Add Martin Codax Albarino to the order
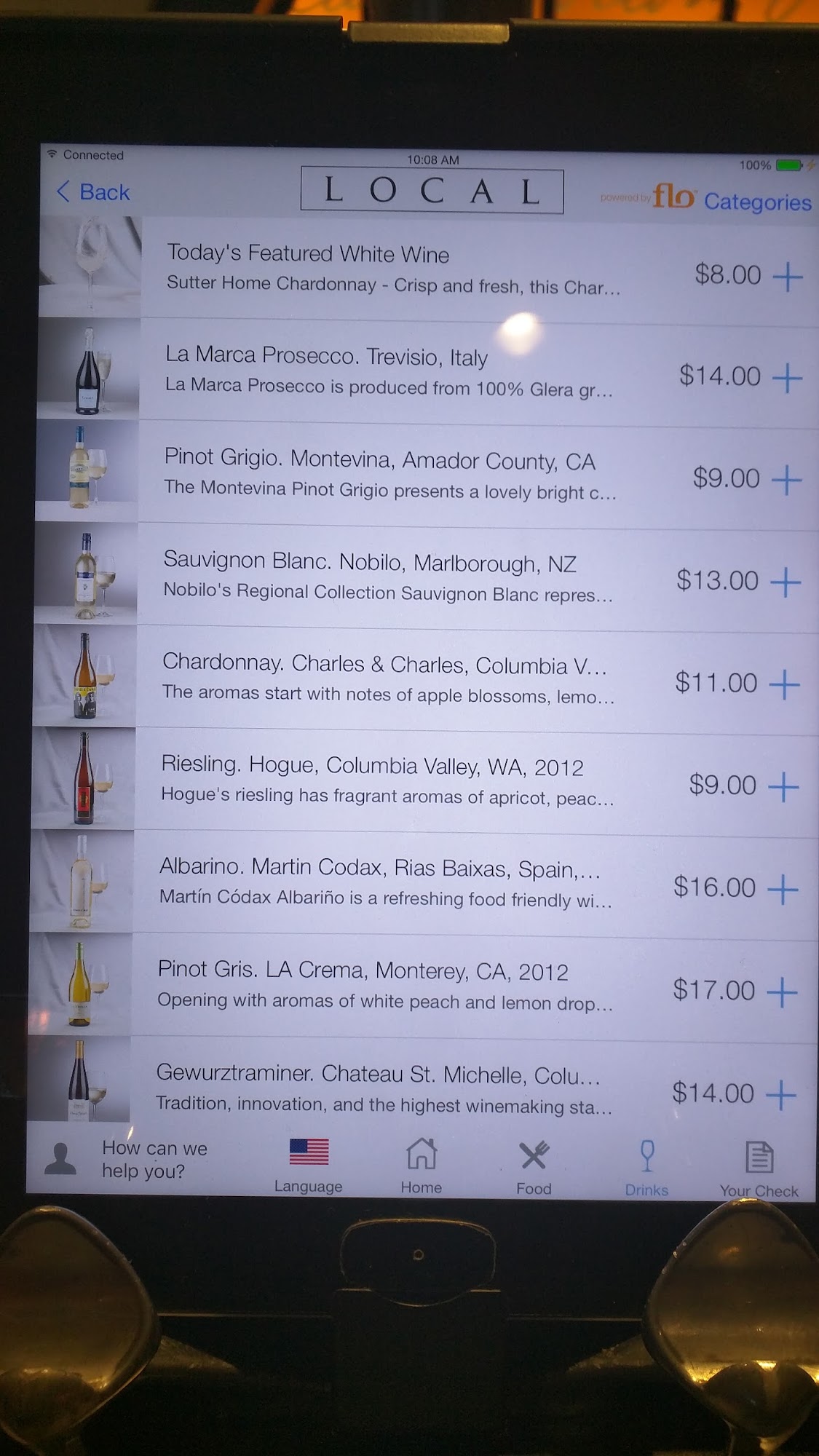This screenshot has height=1456, width=819. click(783, 889)
